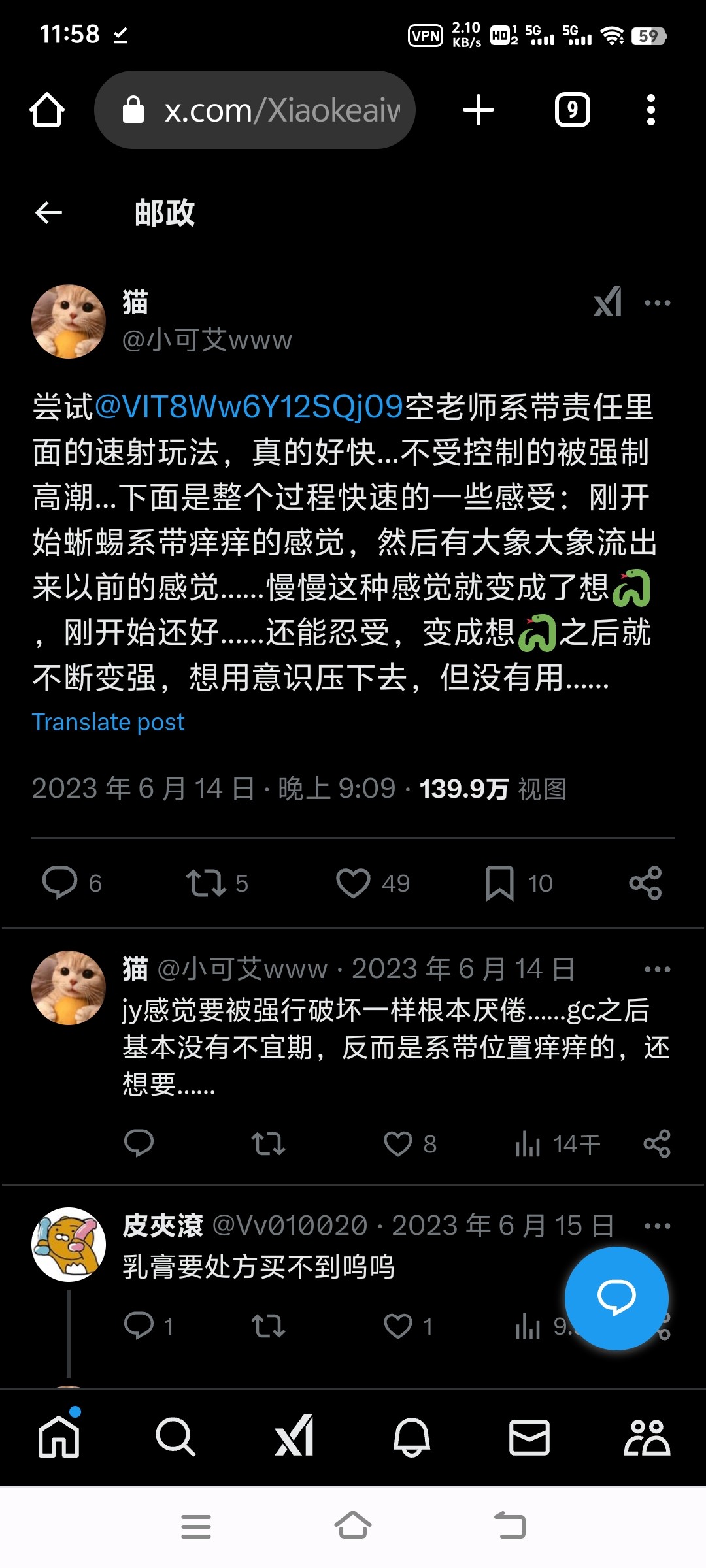Share the main post

(645, 883)
